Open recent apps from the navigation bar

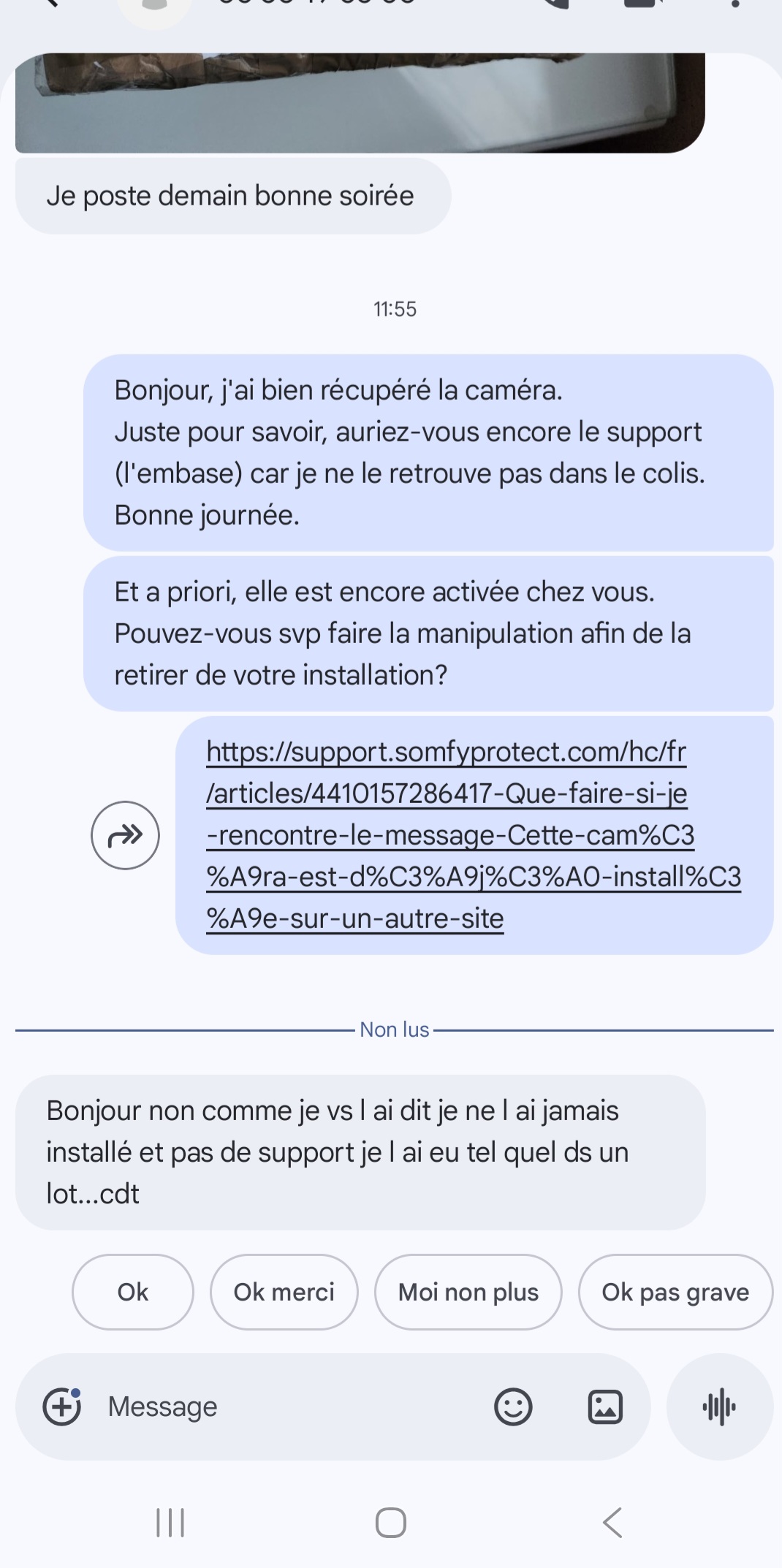click(170, 1523)
